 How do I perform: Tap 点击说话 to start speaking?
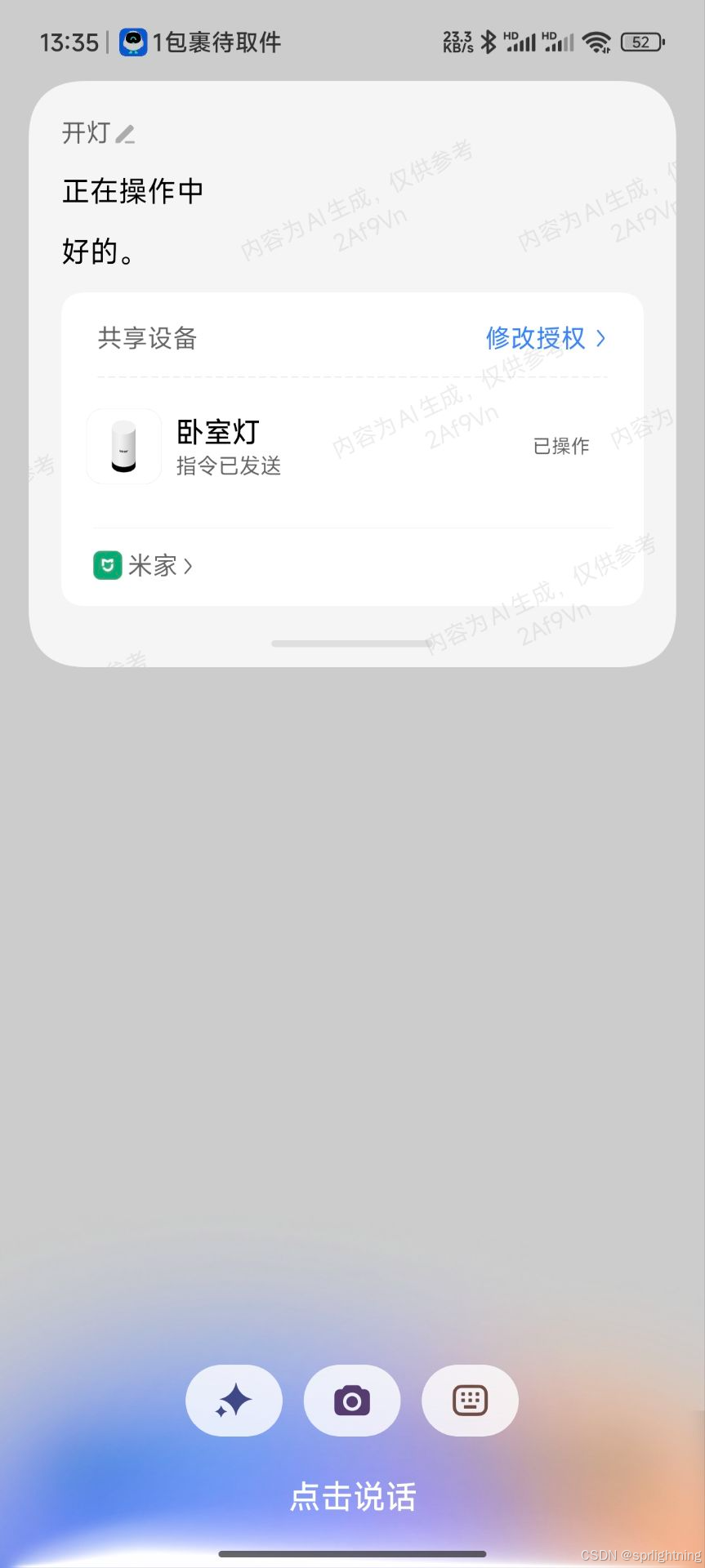coord(353,1497)
